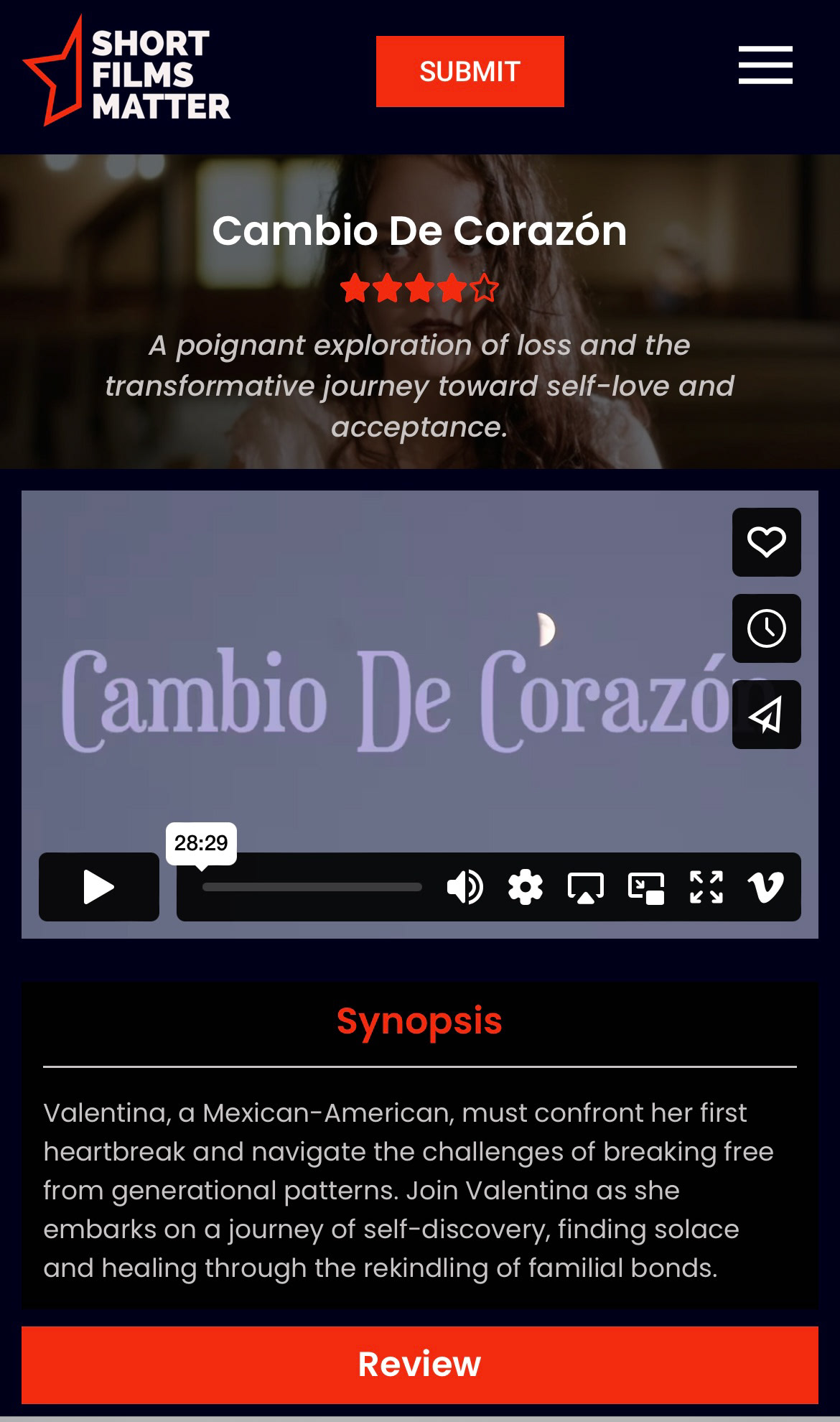Image resolution: width=840 pixels, height=1422 pixels.
Task: Tap the video progress bar
Action: [312, 887]
